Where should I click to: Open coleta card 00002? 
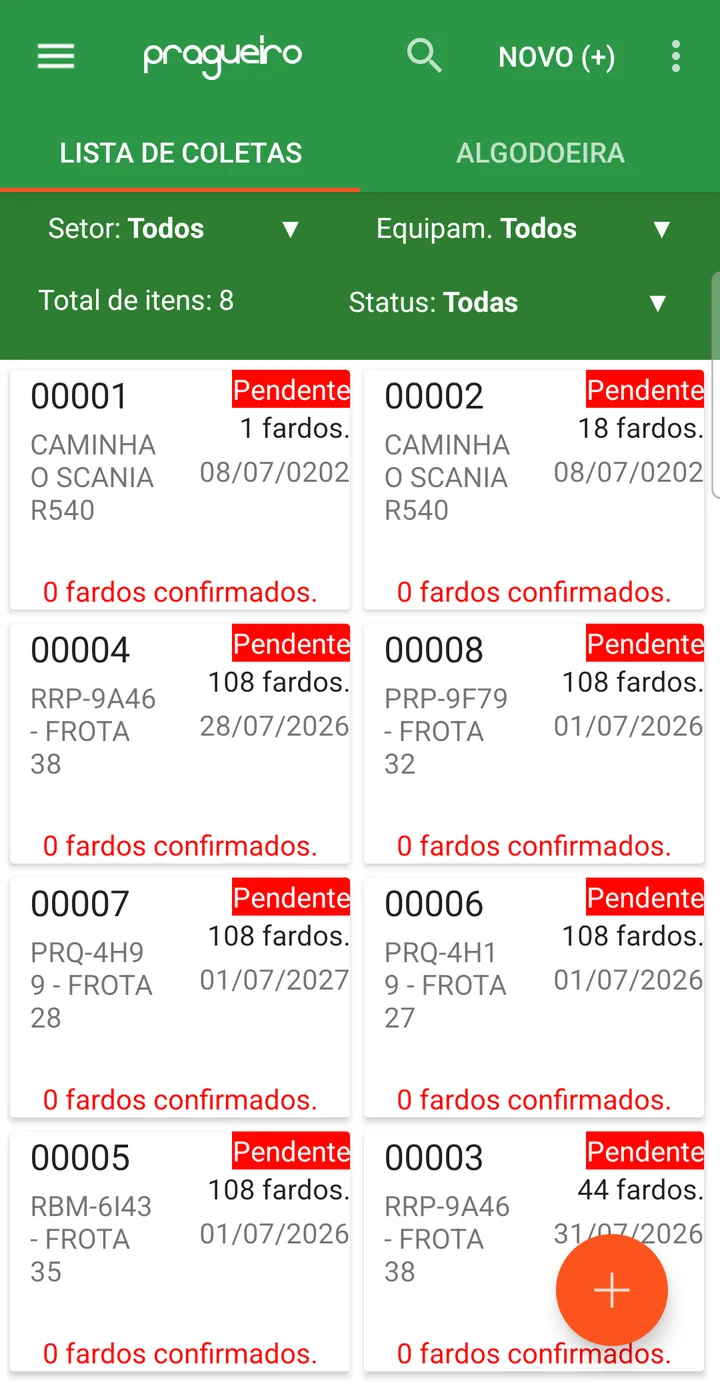534,490
